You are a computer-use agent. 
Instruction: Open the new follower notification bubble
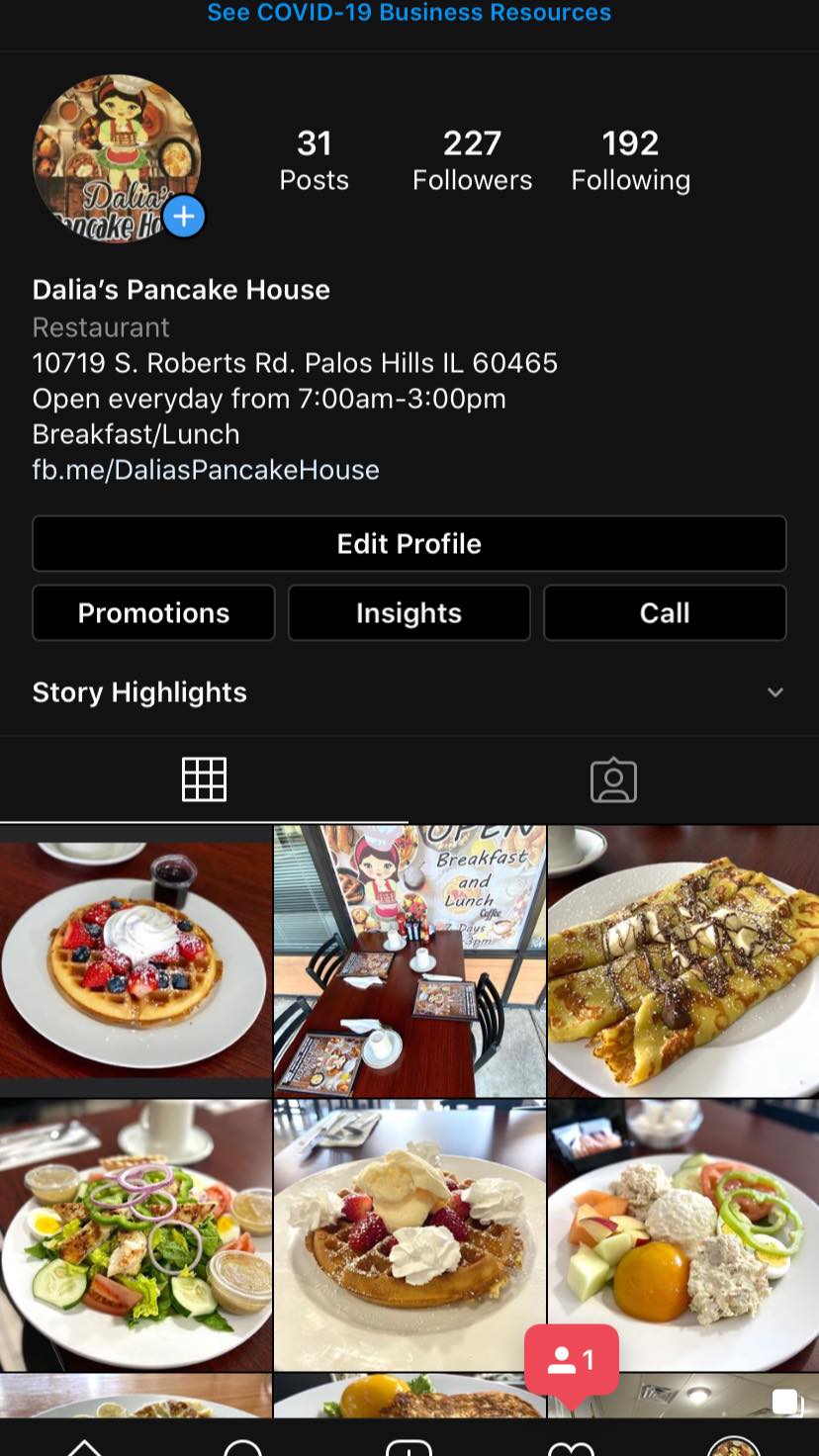pos(572,1361)
